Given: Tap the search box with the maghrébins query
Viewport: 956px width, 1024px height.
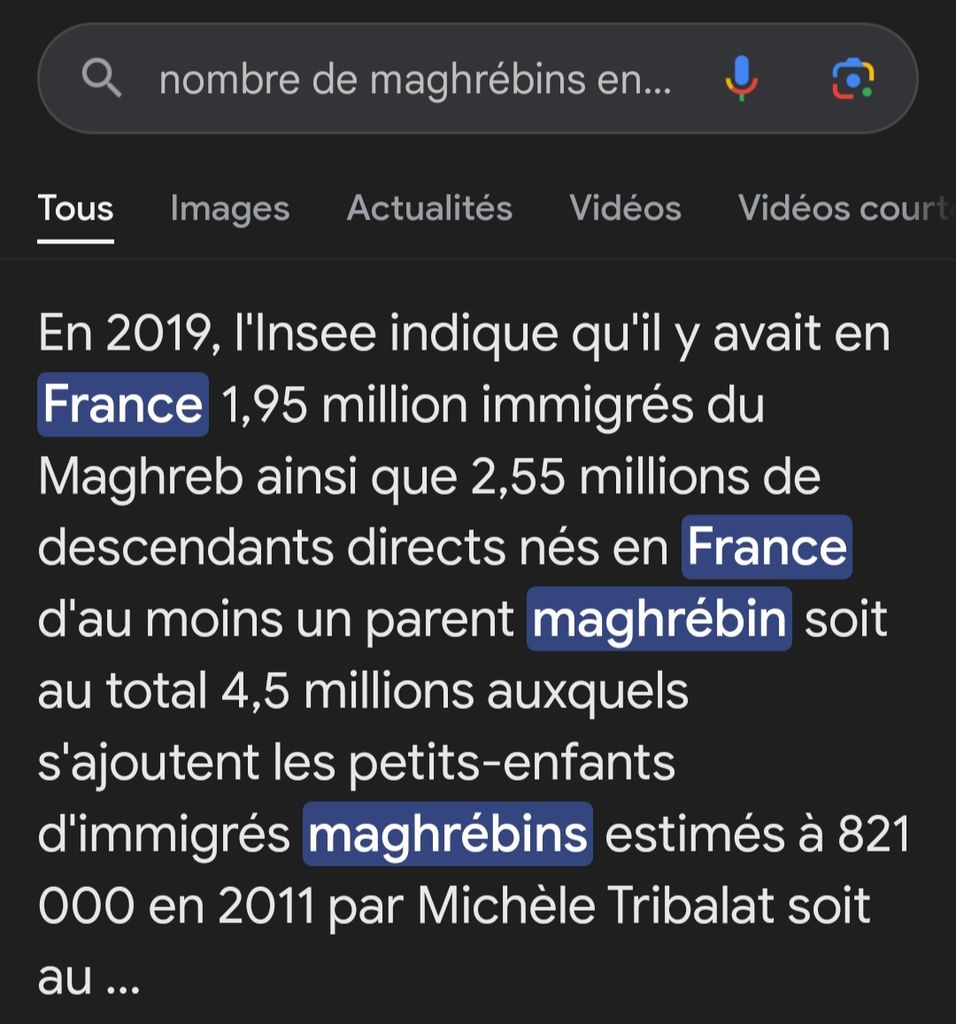Looking at the screenshot, I should [415, 80].
